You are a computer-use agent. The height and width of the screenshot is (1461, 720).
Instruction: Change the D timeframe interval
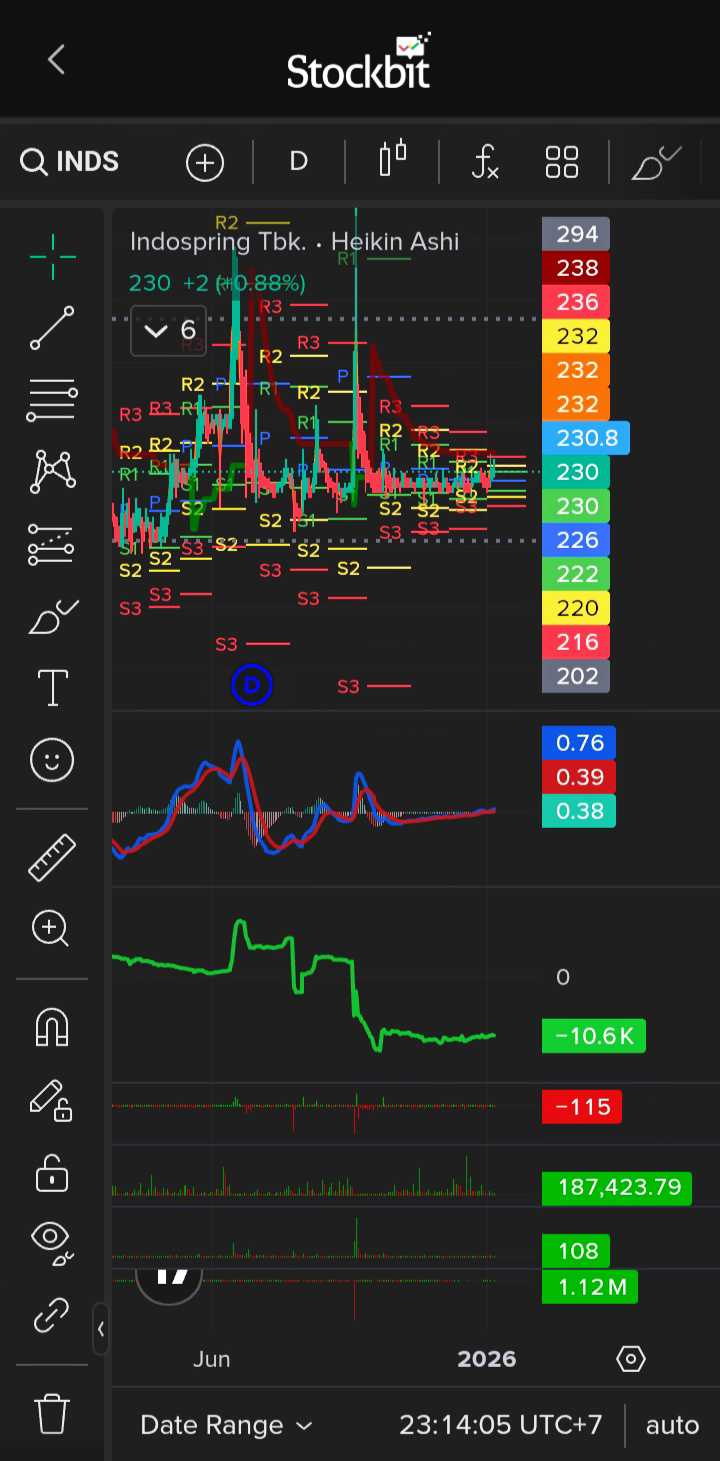coord(298,162)
